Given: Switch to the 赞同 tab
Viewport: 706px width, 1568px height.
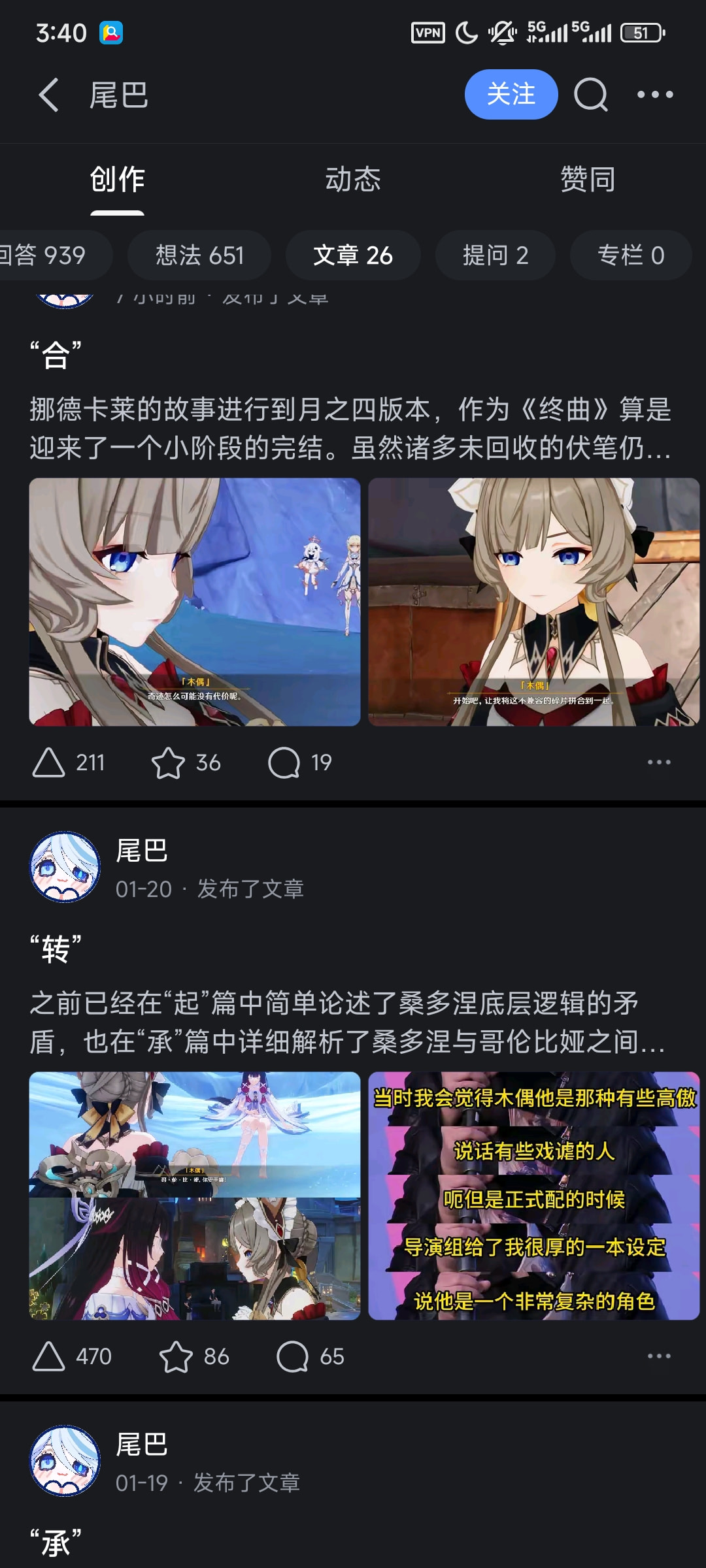Looking at the screenshot, I should [587, 179].
